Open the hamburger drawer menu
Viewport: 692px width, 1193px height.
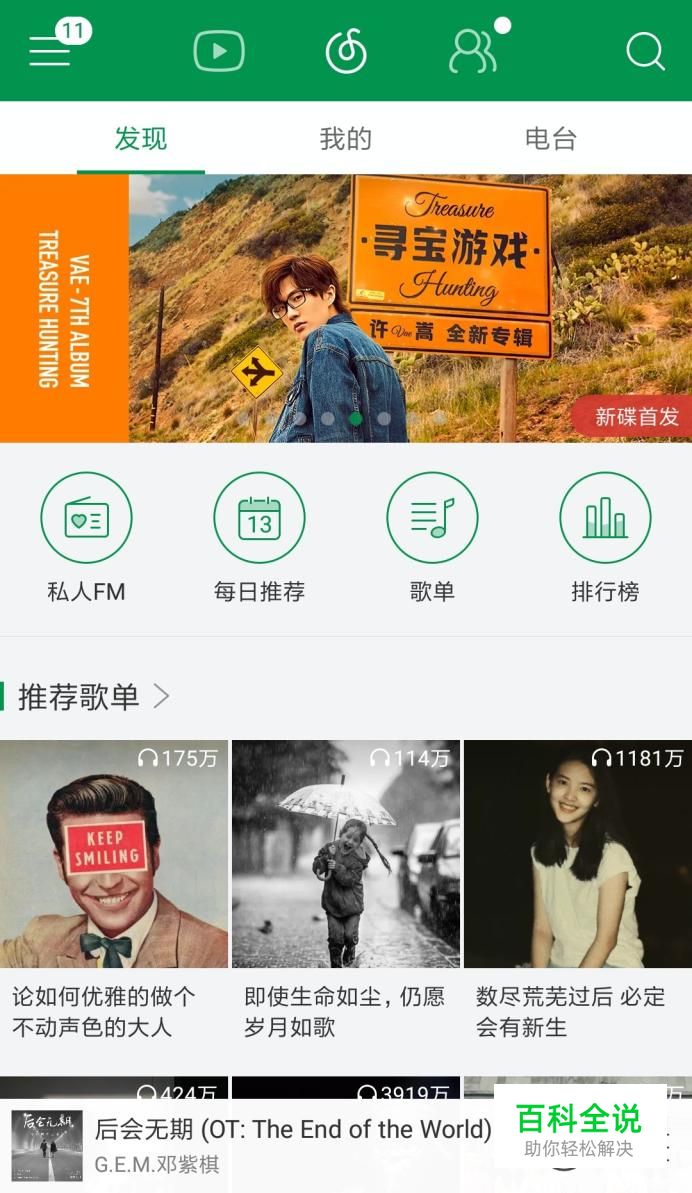pos(50,50)
